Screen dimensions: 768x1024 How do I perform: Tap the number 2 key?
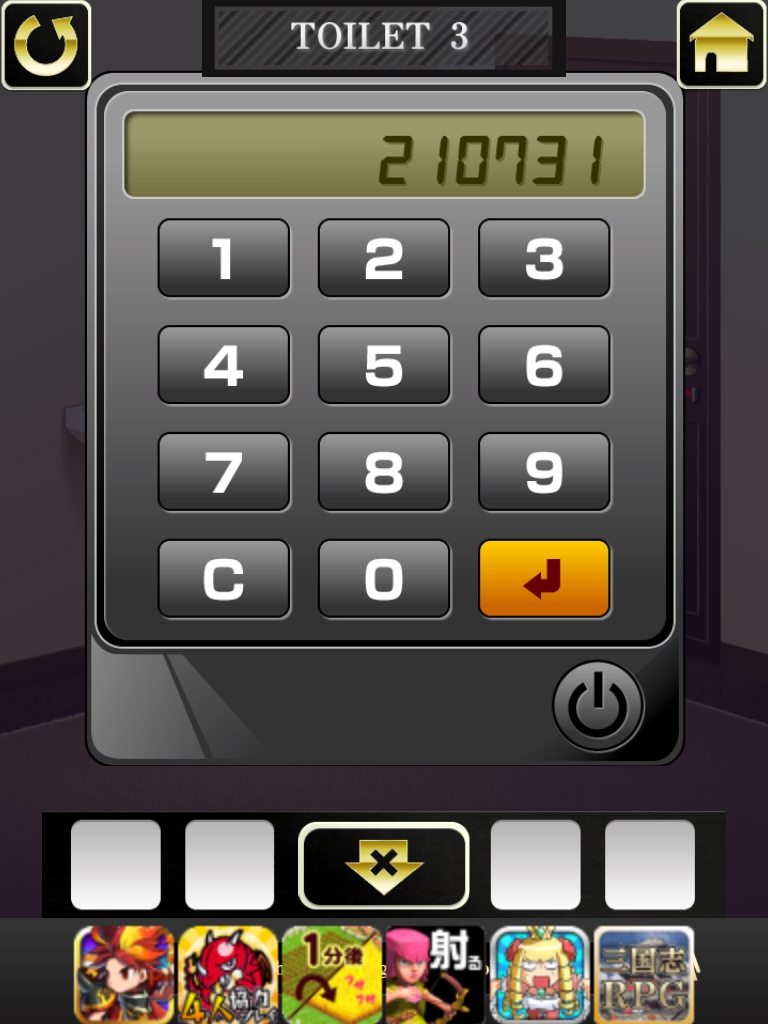pyautogui.click(x=384, y=258)
